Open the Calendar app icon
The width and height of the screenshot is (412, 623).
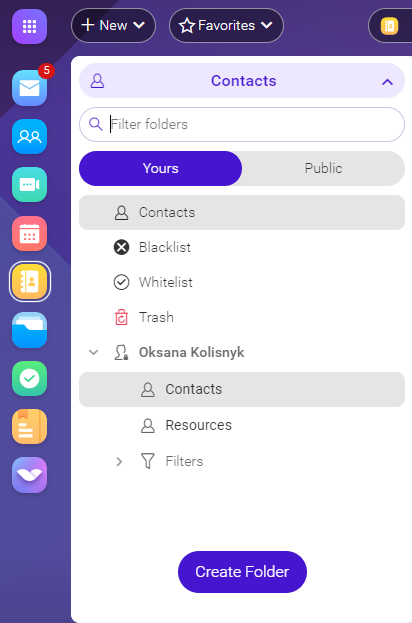(29, 233)
